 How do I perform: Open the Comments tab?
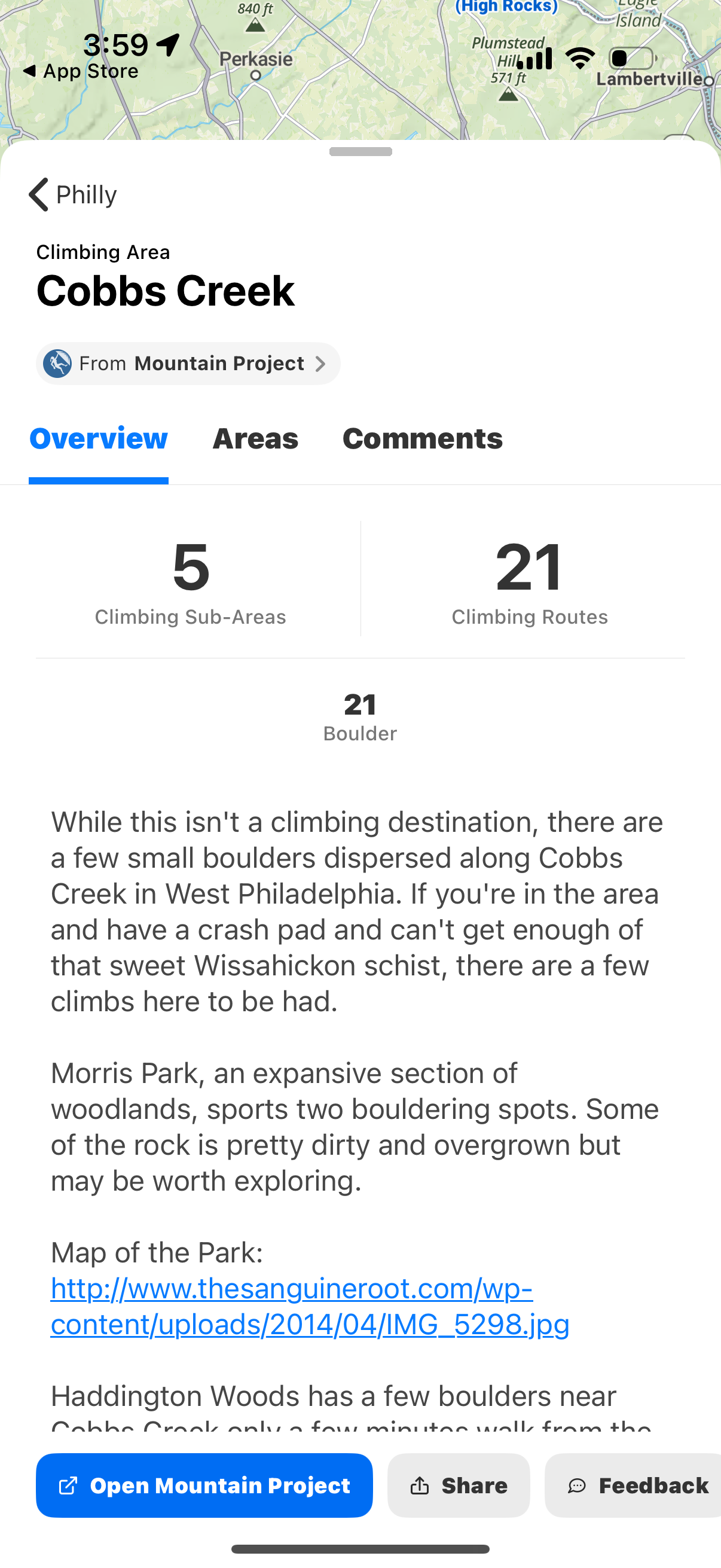pyautogui.click(x=423, y=438)
